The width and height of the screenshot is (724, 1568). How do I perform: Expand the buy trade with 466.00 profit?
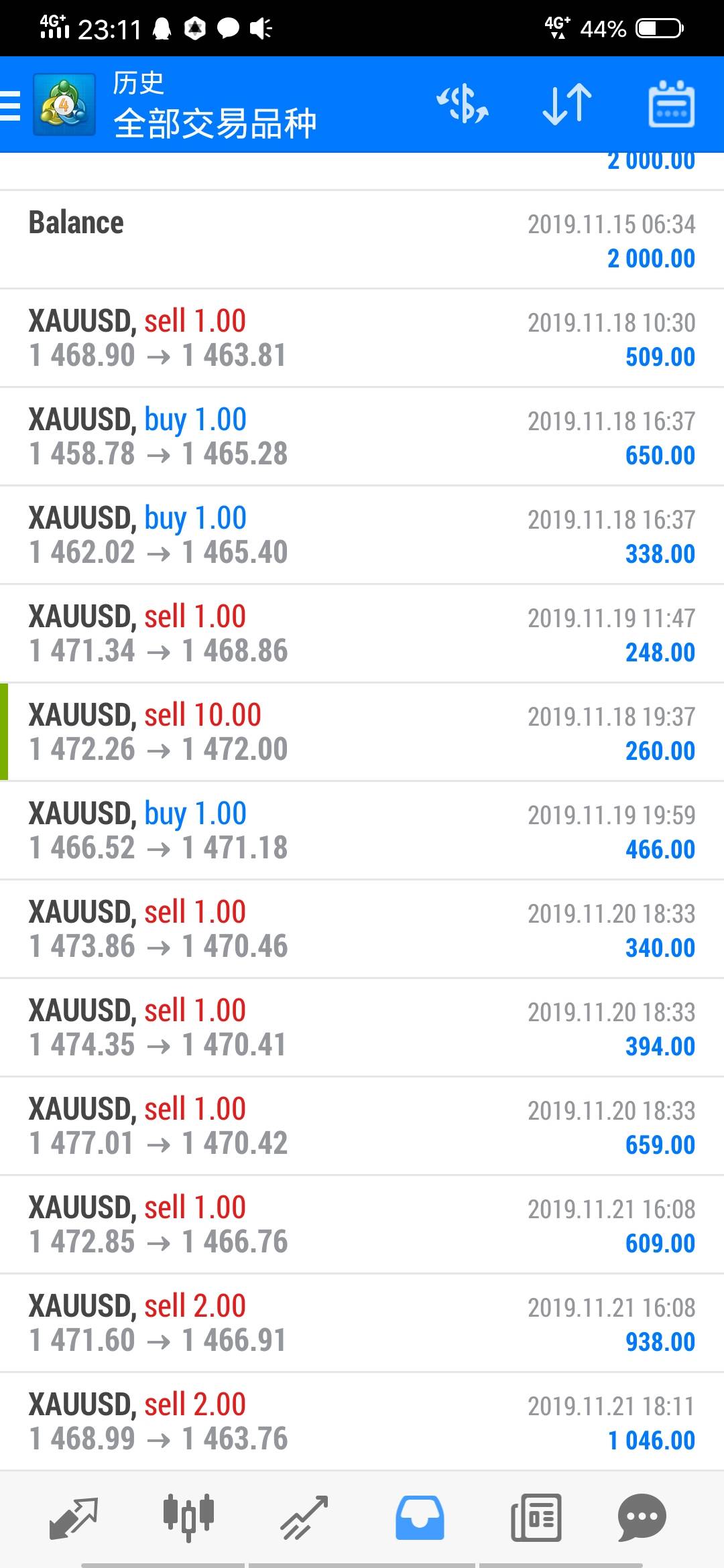click(x=362, y=831)
